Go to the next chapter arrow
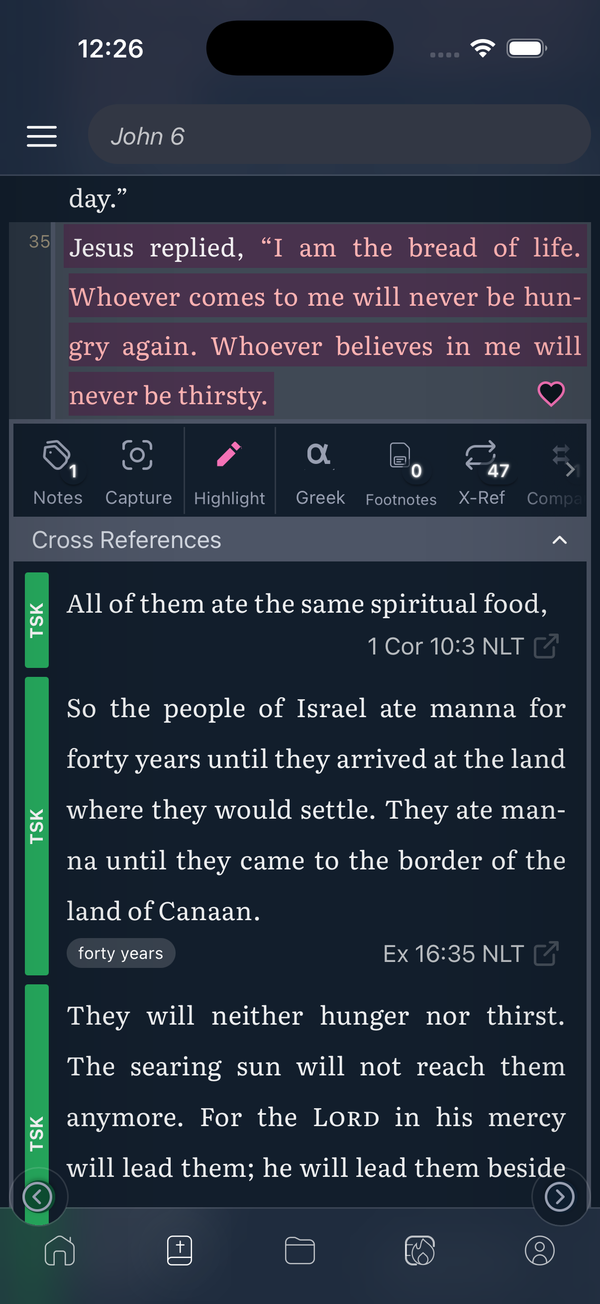This screenshot has width=600, height=1304. 559,1196
